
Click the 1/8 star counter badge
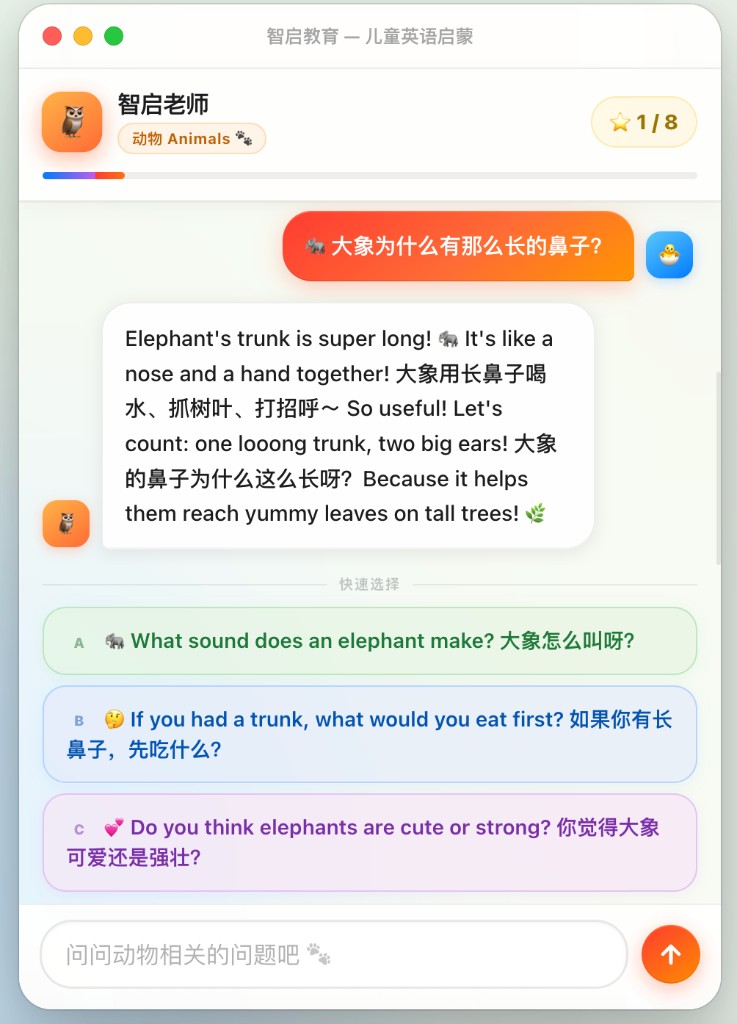(x=644, y=121)
